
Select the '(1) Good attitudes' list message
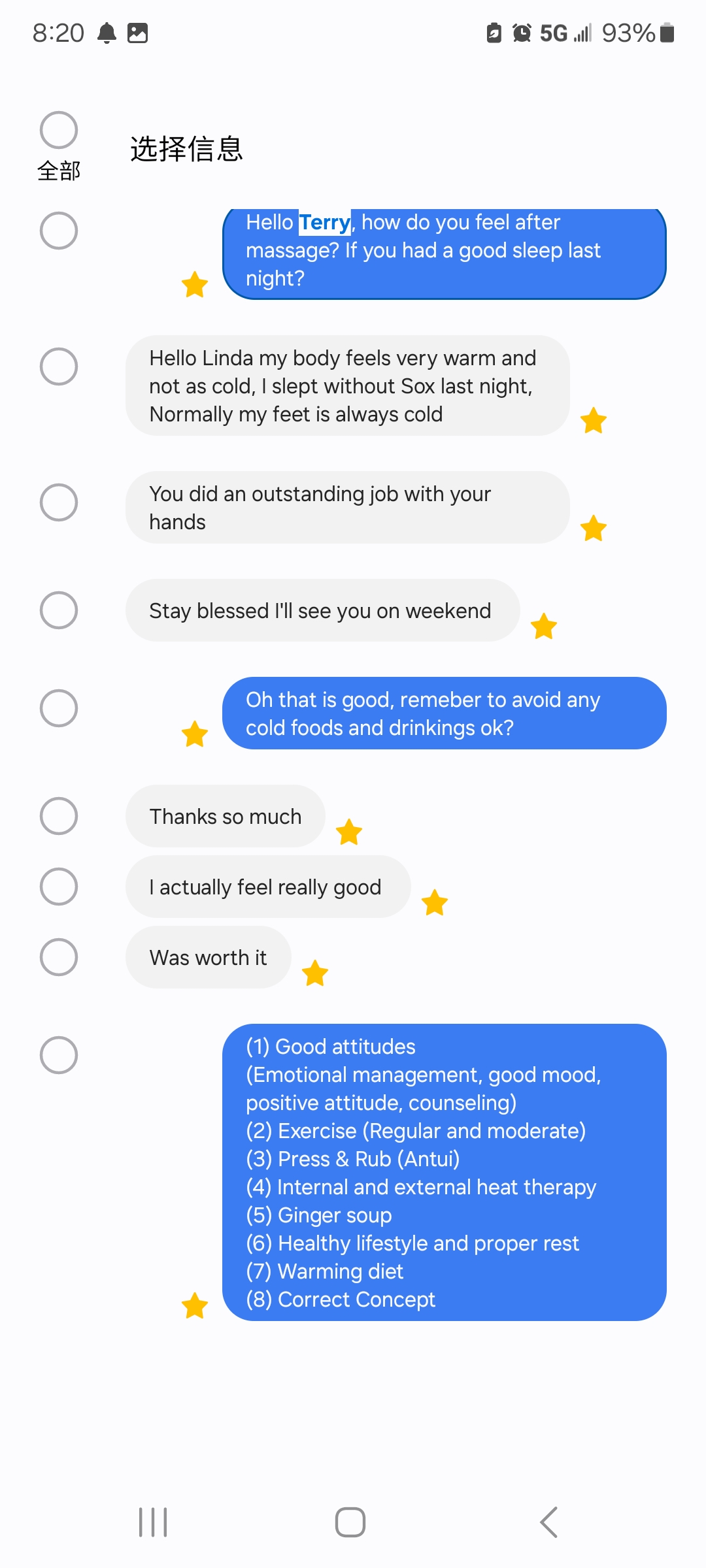click(59, 1055)
